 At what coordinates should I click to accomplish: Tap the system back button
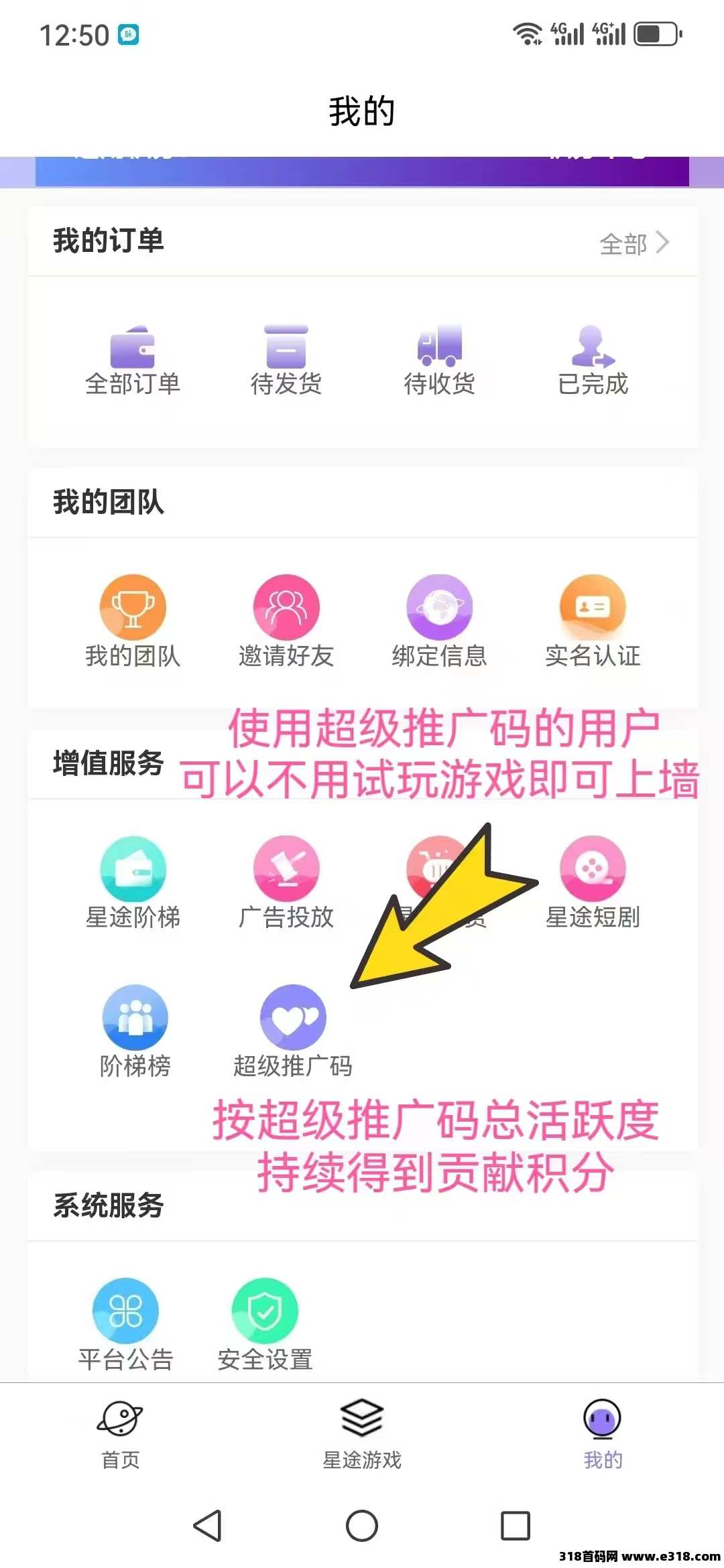(x=207, y=1526)
